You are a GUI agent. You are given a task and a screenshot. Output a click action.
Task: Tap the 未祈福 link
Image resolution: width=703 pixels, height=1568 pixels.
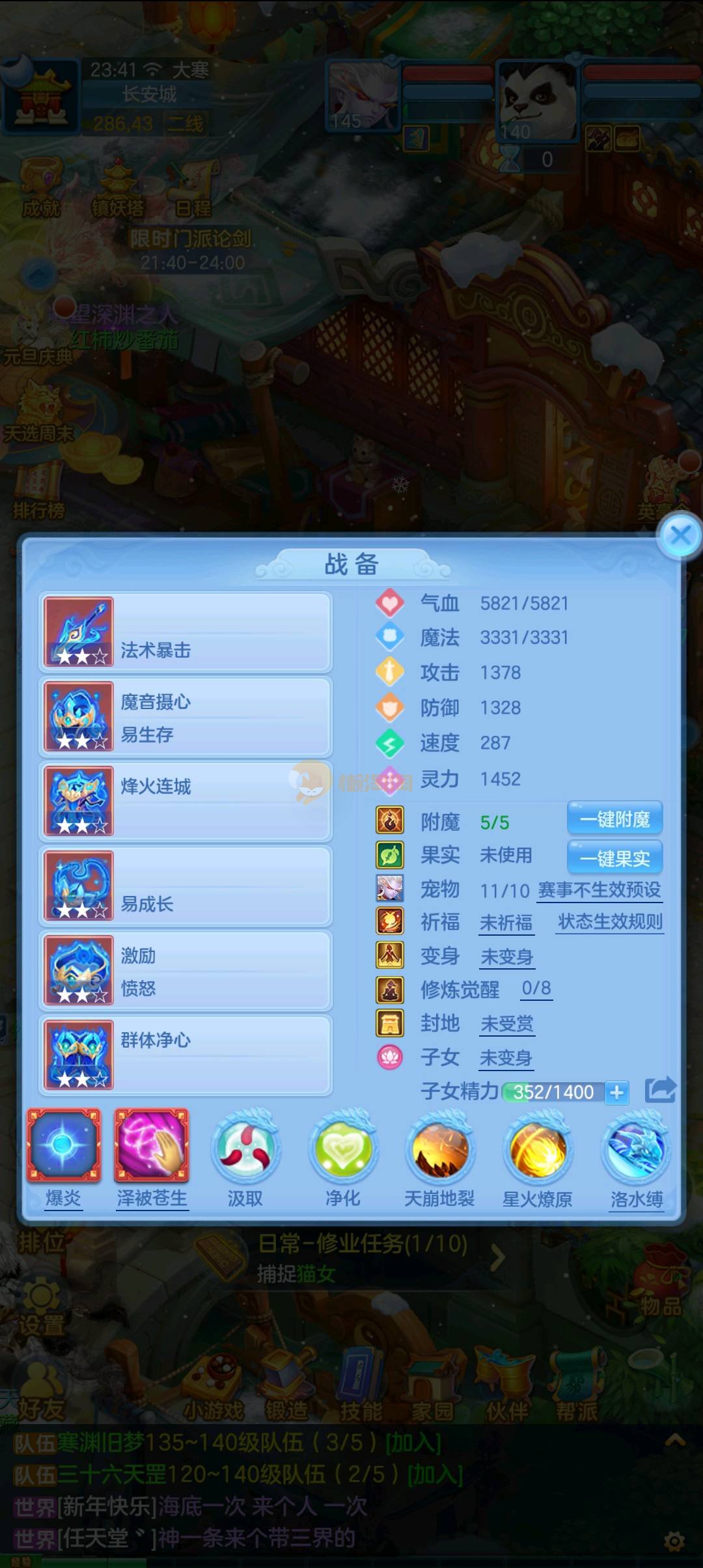click(506, 923)
